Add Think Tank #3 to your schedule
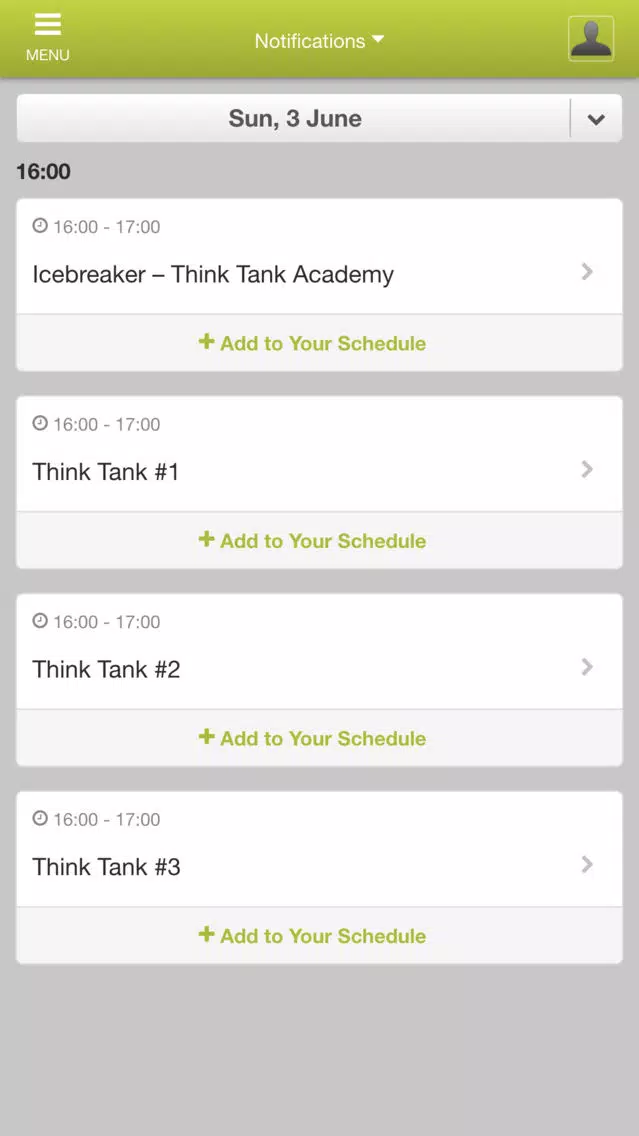This screenshot has width=639, height=1136. coord(320,935)
